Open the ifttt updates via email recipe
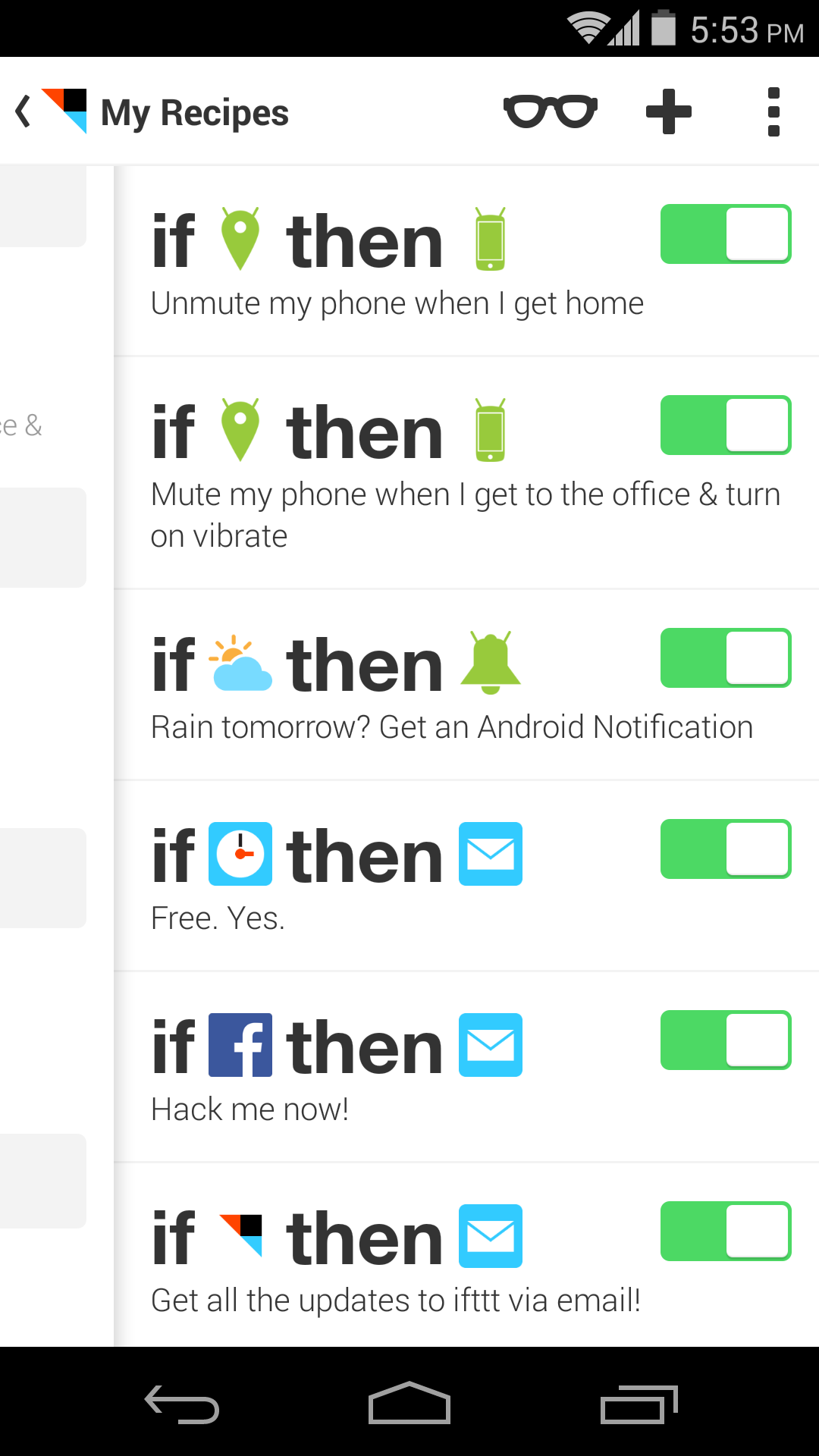 pos(396,1300)
